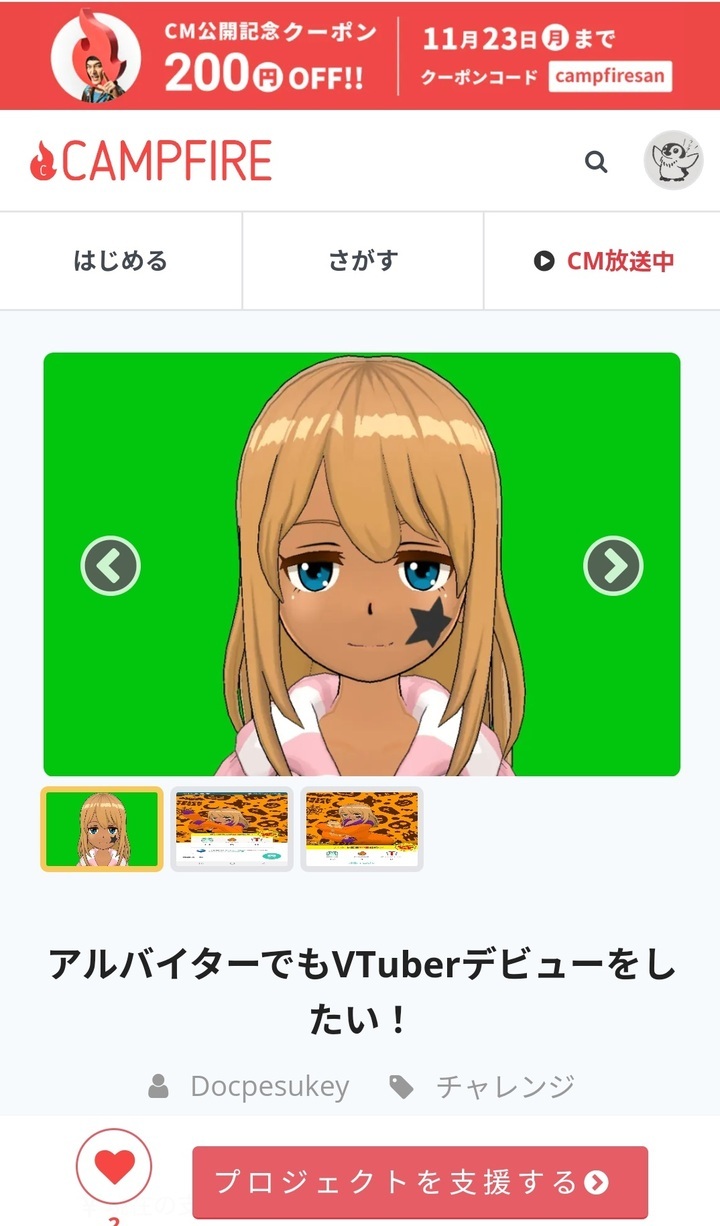720x1226 pixels.
Task: Open the penguin profile avatar
Action: (673, 160)
